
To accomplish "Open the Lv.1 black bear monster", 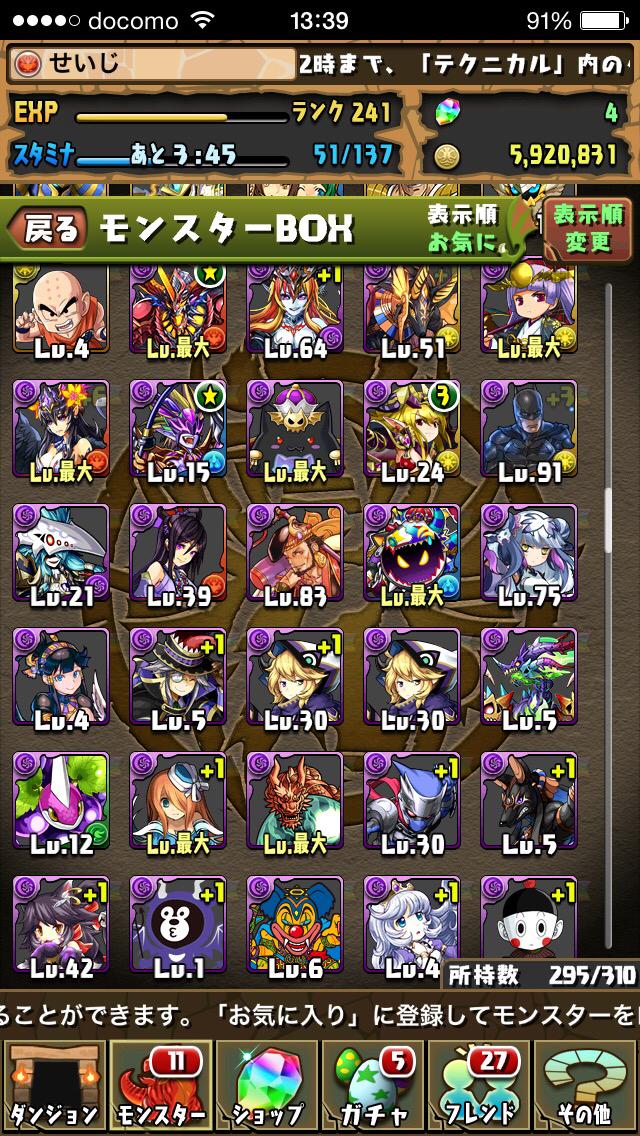I will [178, 925].
